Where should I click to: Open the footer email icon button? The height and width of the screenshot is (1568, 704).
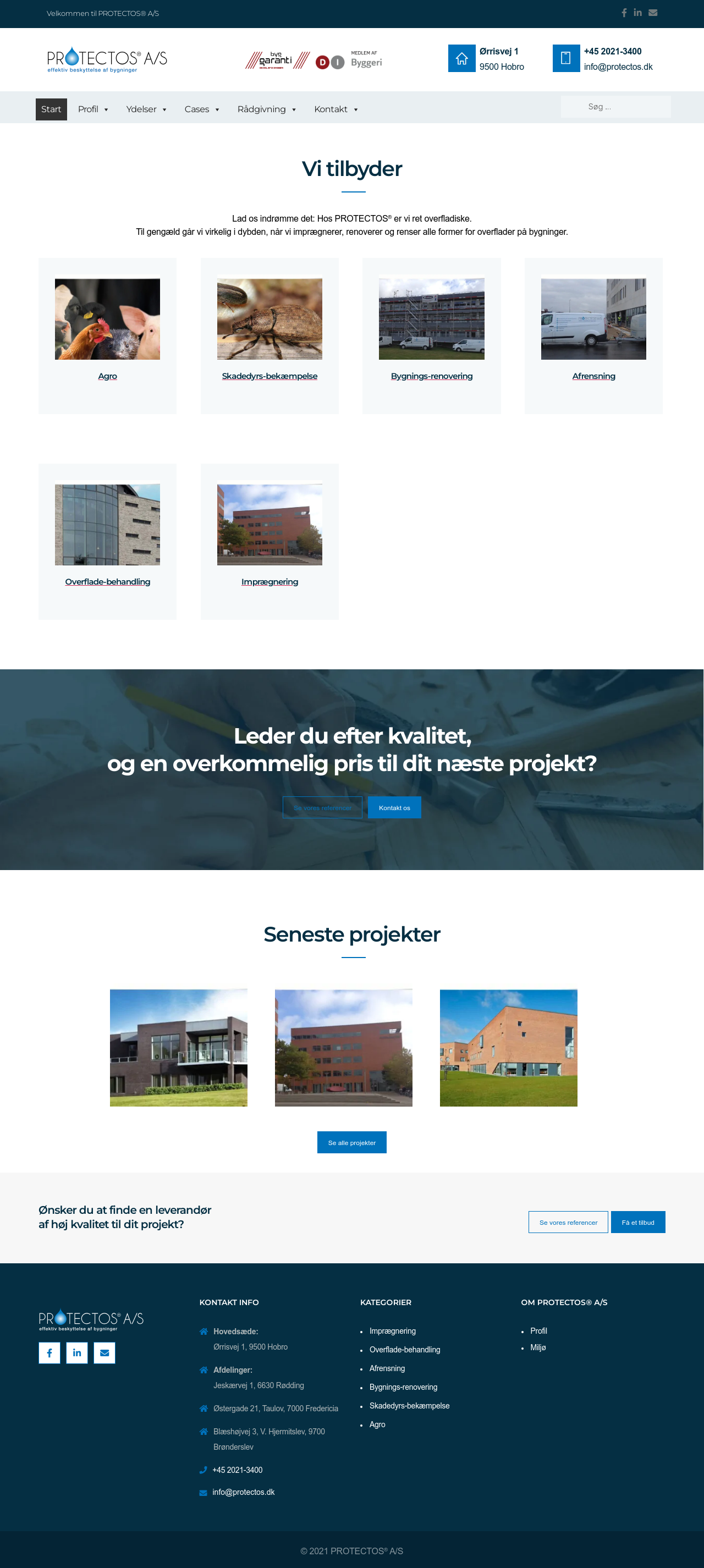coord(105,1353)
